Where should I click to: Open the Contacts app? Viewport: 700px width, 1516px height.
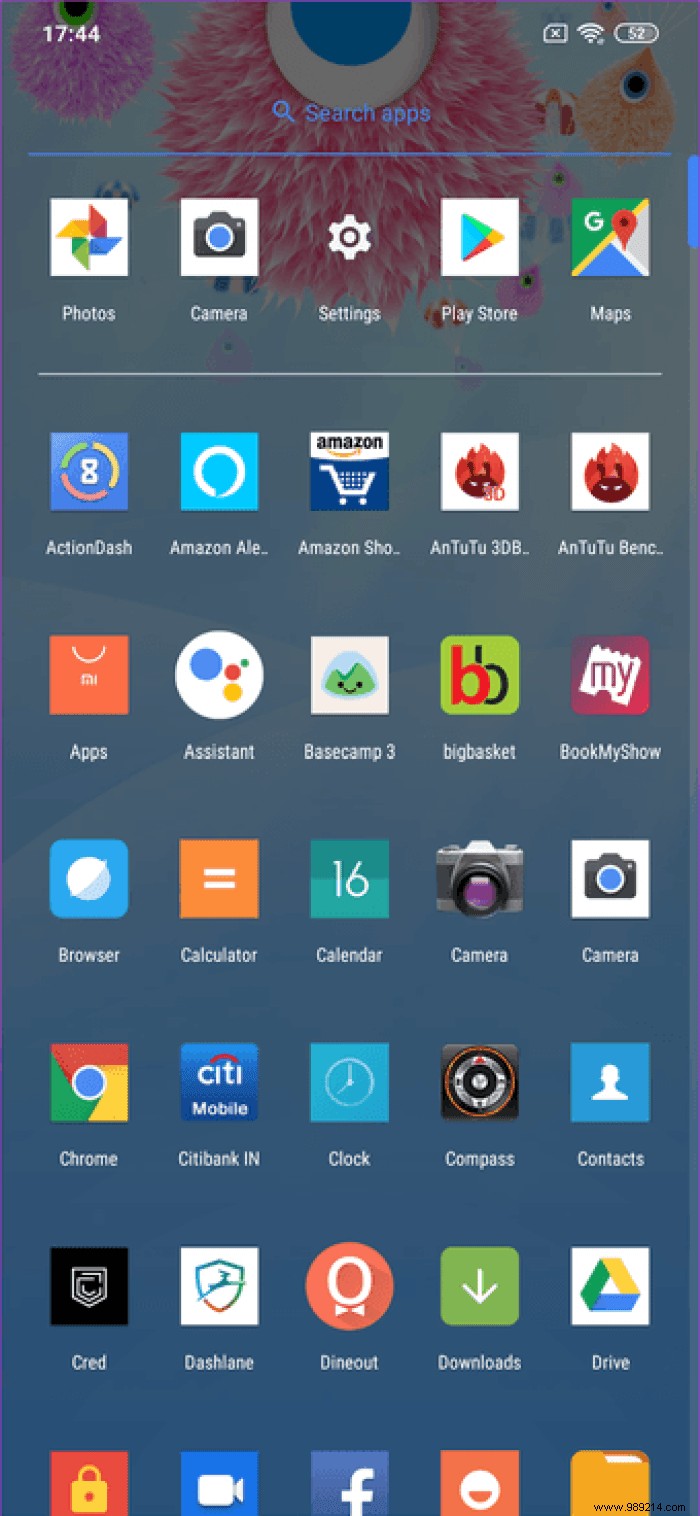pyautogui.click(x=610, y=1083)
